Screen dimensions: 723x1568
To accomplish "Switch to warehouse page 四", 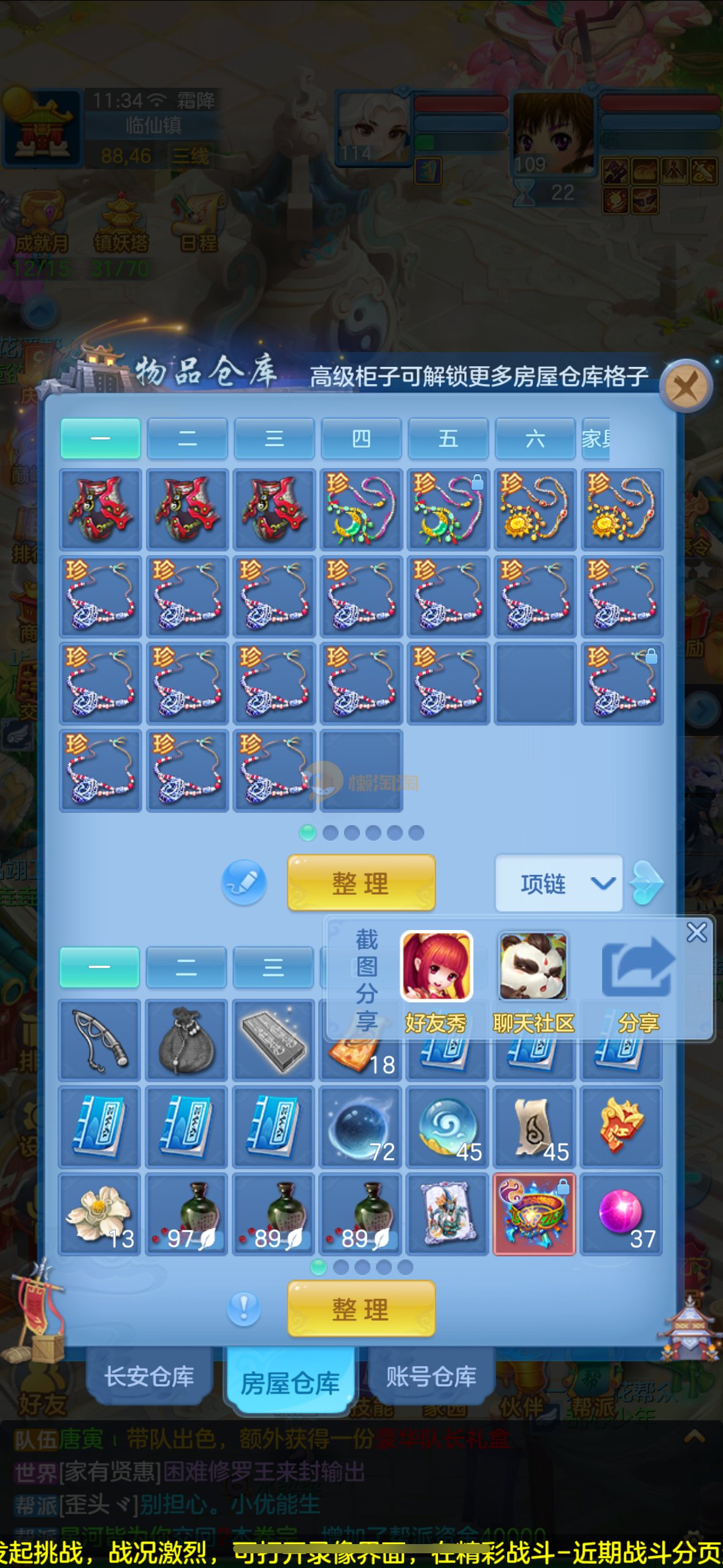I will pyautogui.click(x=361, y=439).
